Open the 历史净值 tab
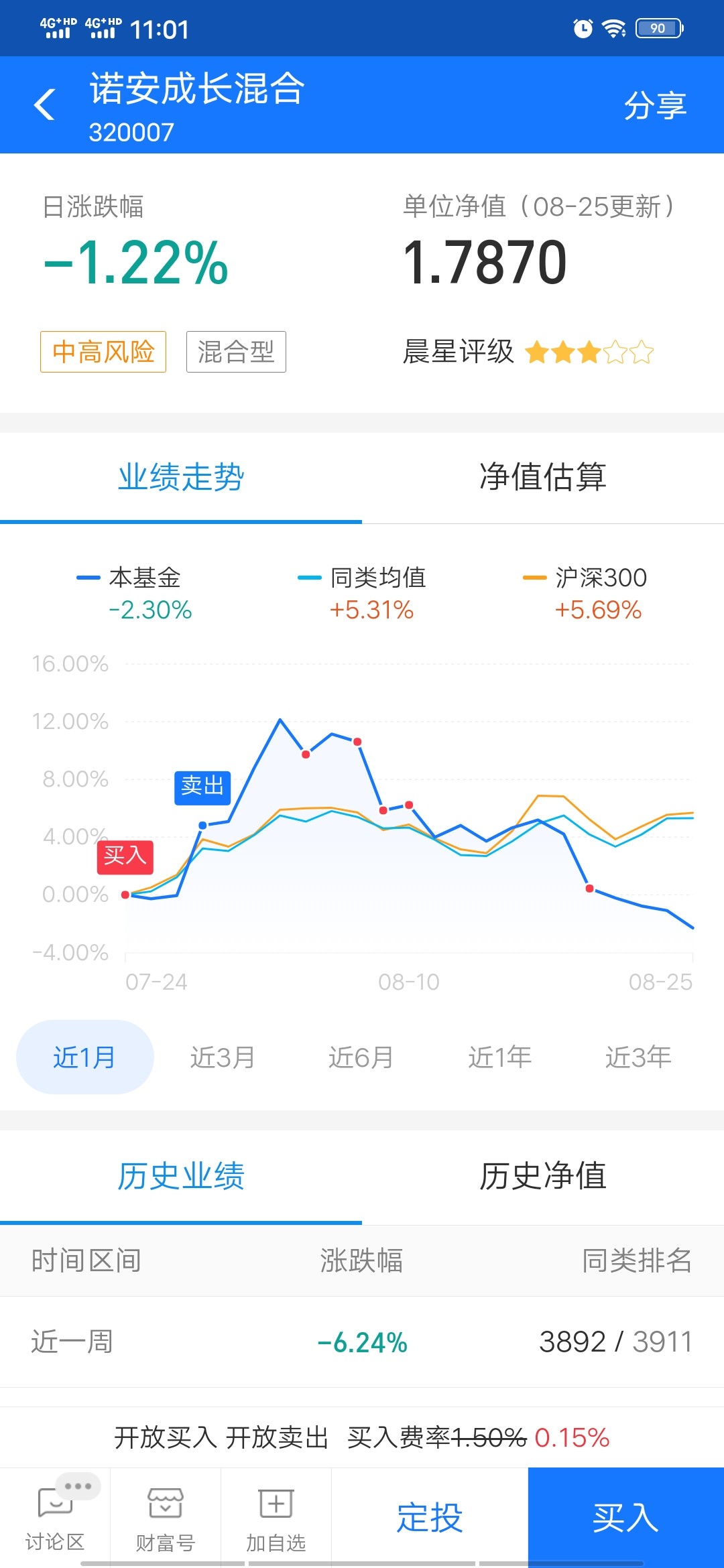The image size is (724, 1568). click(x=543, y=1176)
